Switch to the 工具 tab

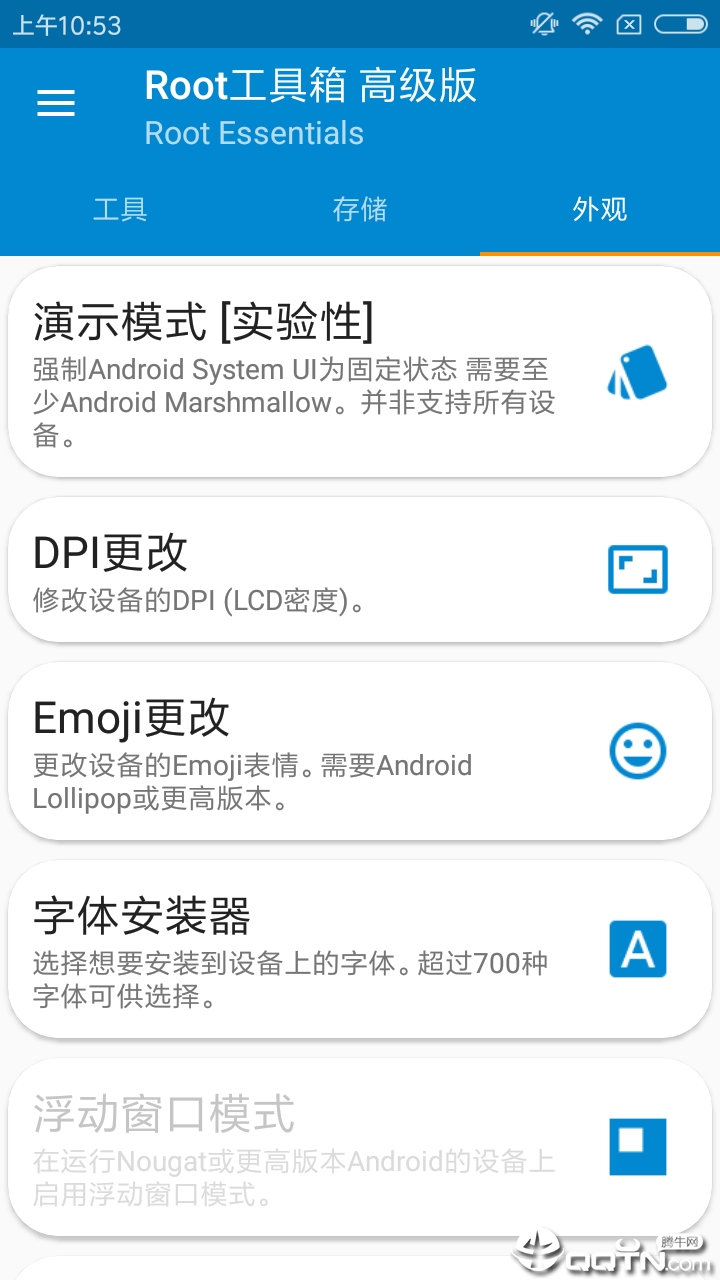coord(120,209)
